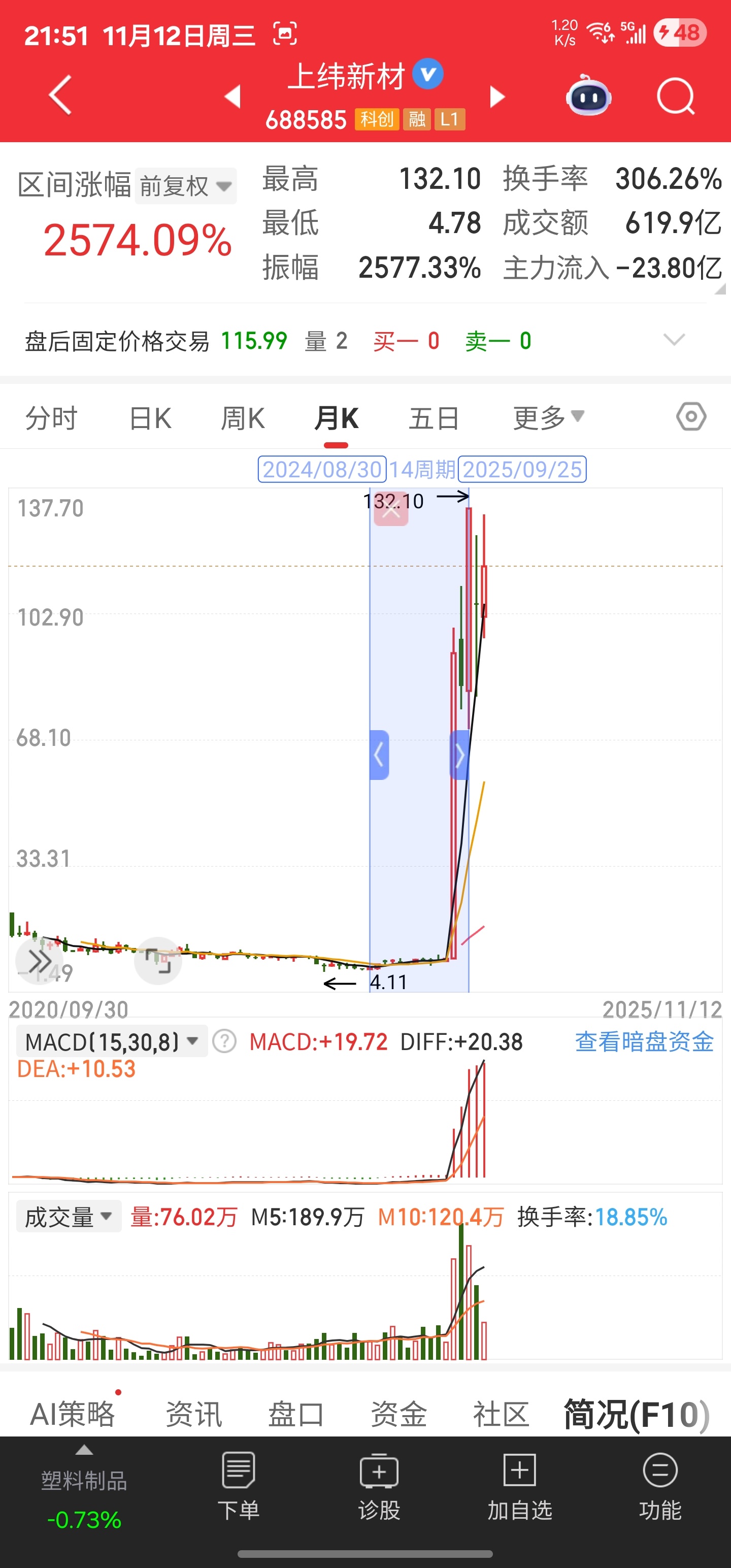
Task: Switch to the previous stock
Action: [x=232, y=96]
